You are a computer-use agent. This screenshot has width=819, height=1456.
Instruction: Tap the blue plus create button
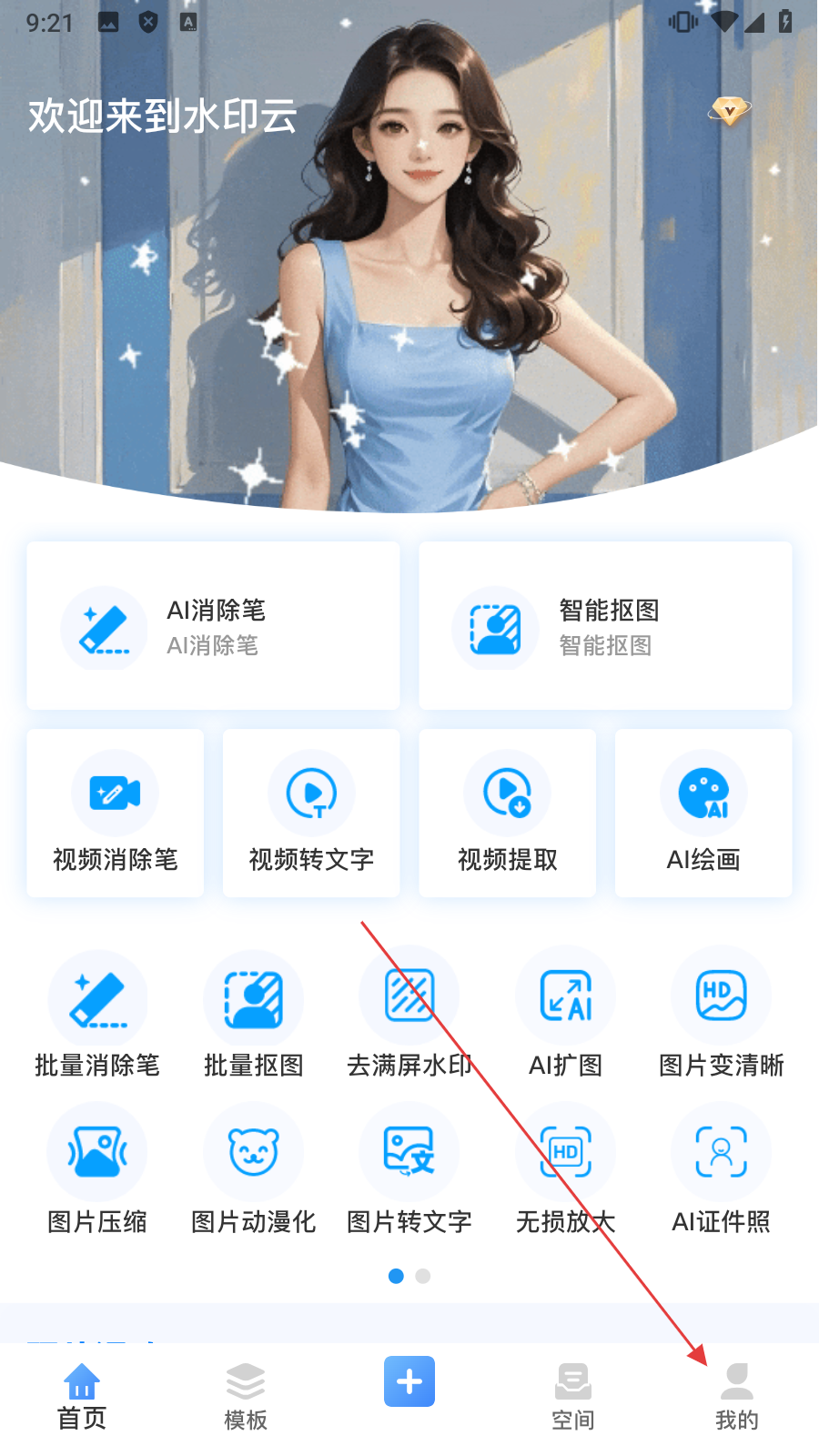coord(409,1381)
